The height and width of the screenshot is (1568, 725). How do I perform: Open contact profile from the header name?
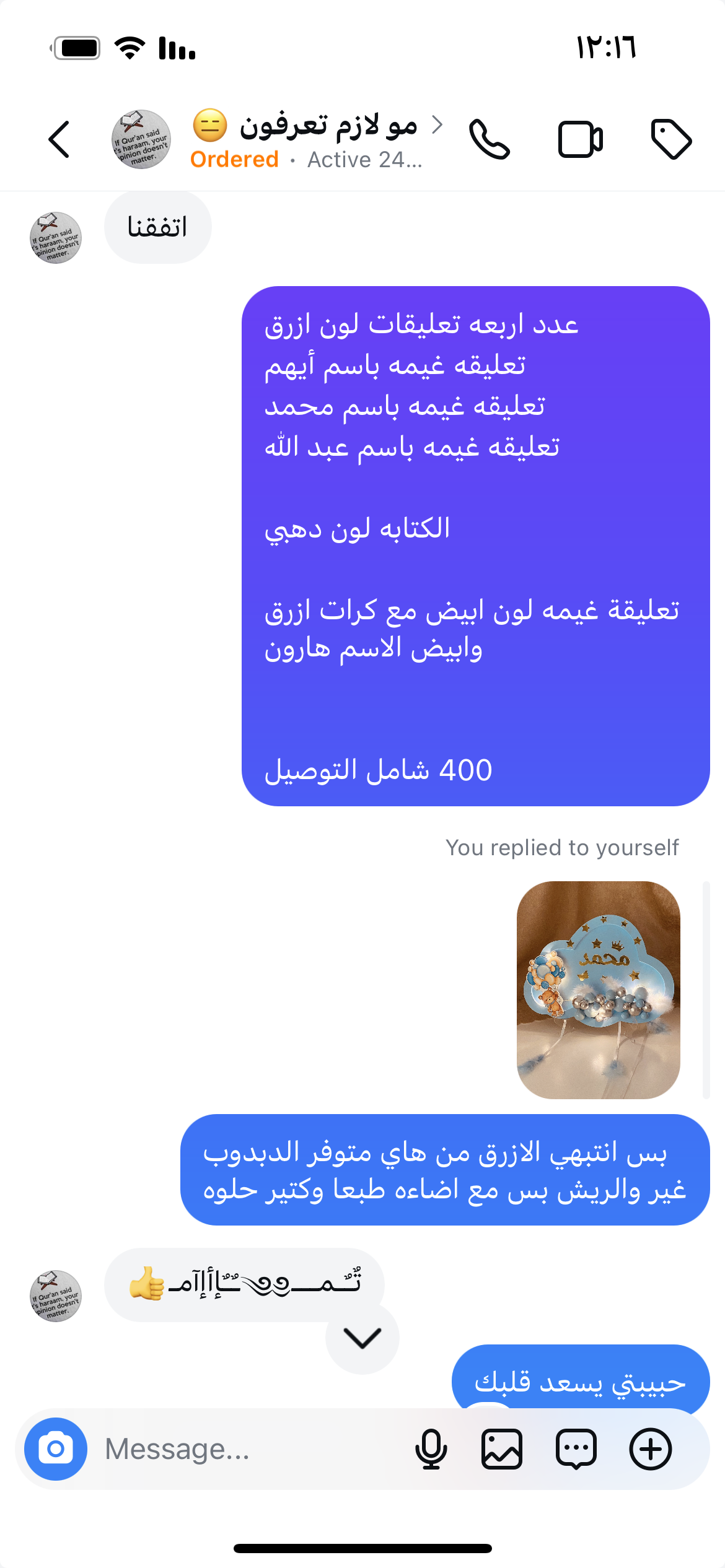pos(328,126)
